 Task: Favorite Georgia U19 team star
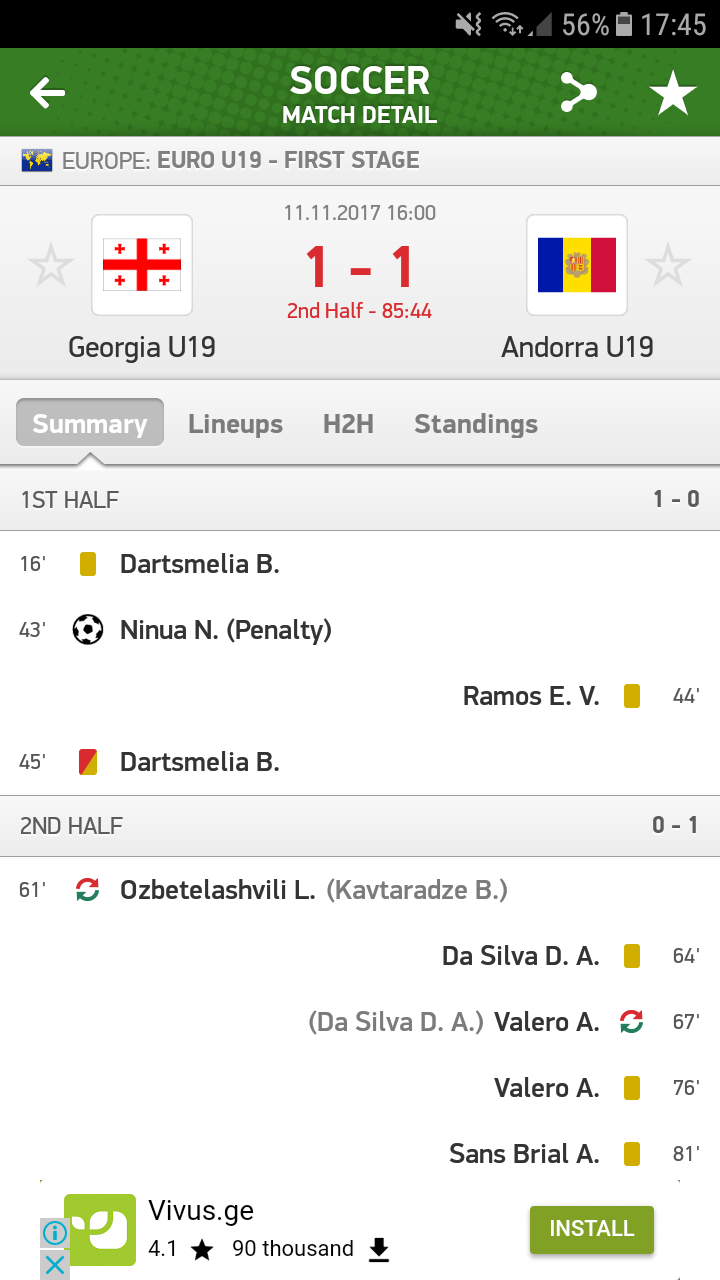coord(50,266)
